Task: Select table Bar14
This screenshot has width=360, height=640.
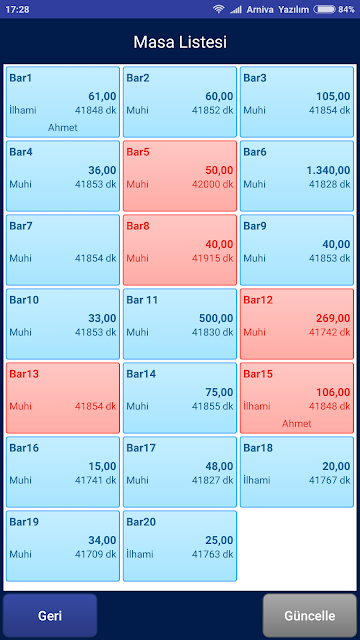Action: coord(180,398)
